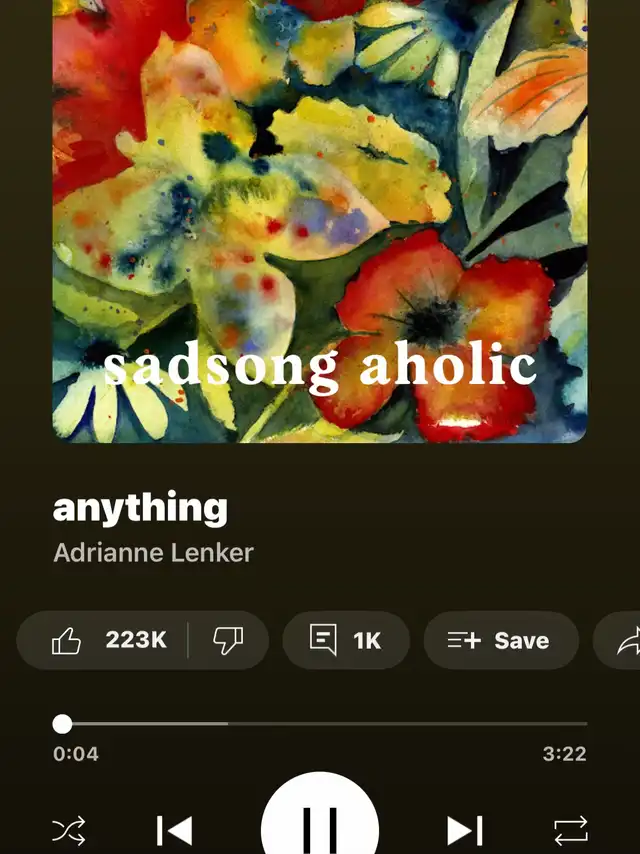The image size is (640, 854).
Task: Go back to the previous track
Action: [x=175, y=829]
